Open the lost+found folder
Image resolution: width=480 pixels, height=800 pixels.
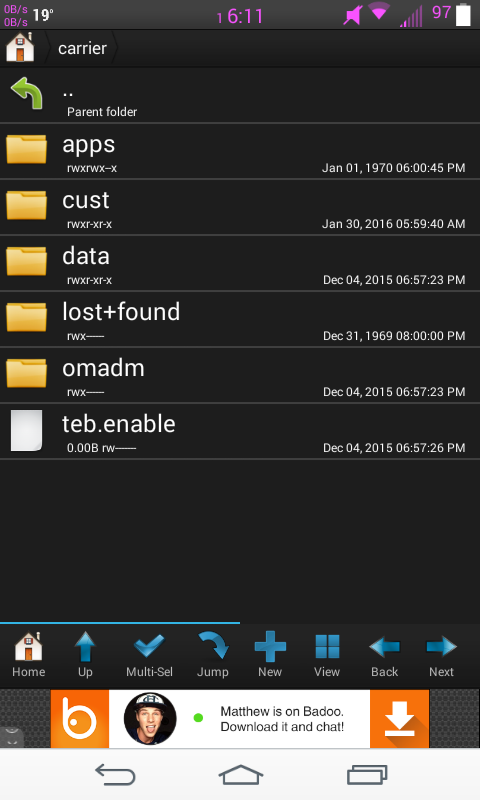point(240,319)
